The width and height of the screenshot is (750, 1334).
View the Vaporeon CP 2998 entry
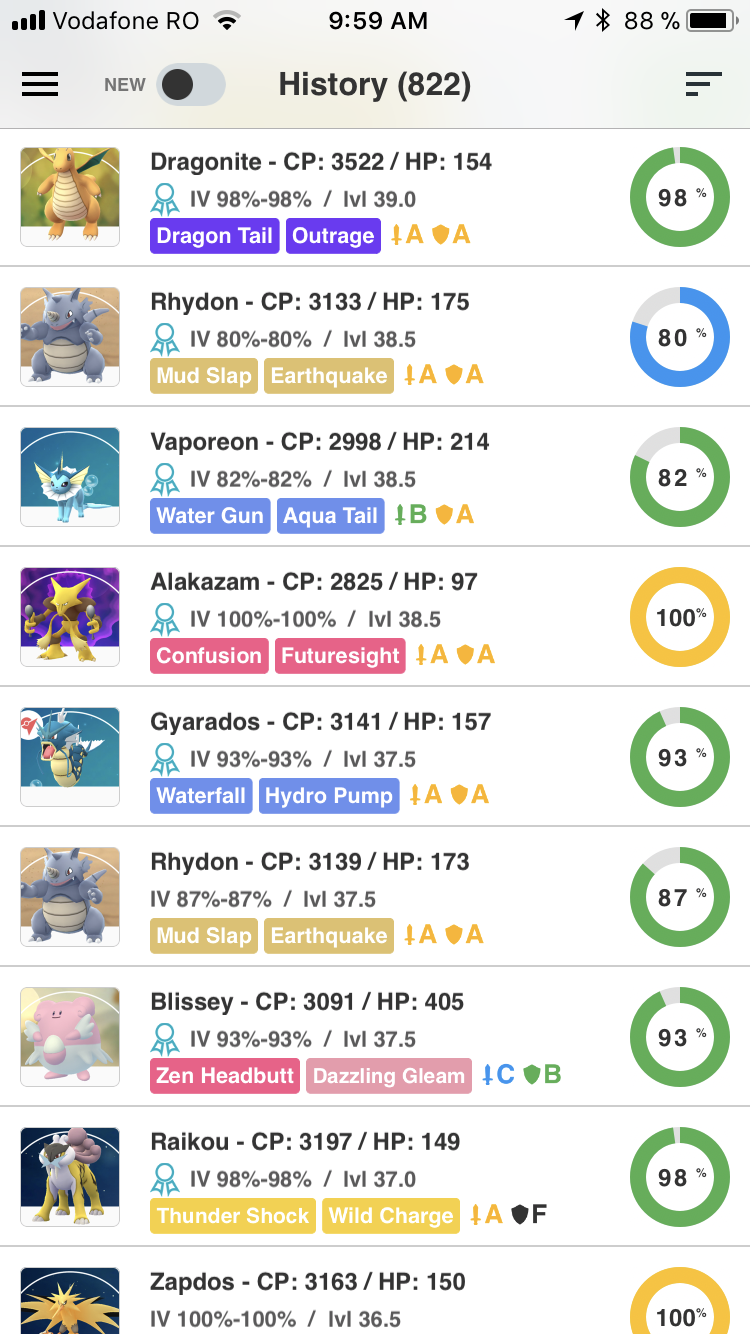coord(375,477)
